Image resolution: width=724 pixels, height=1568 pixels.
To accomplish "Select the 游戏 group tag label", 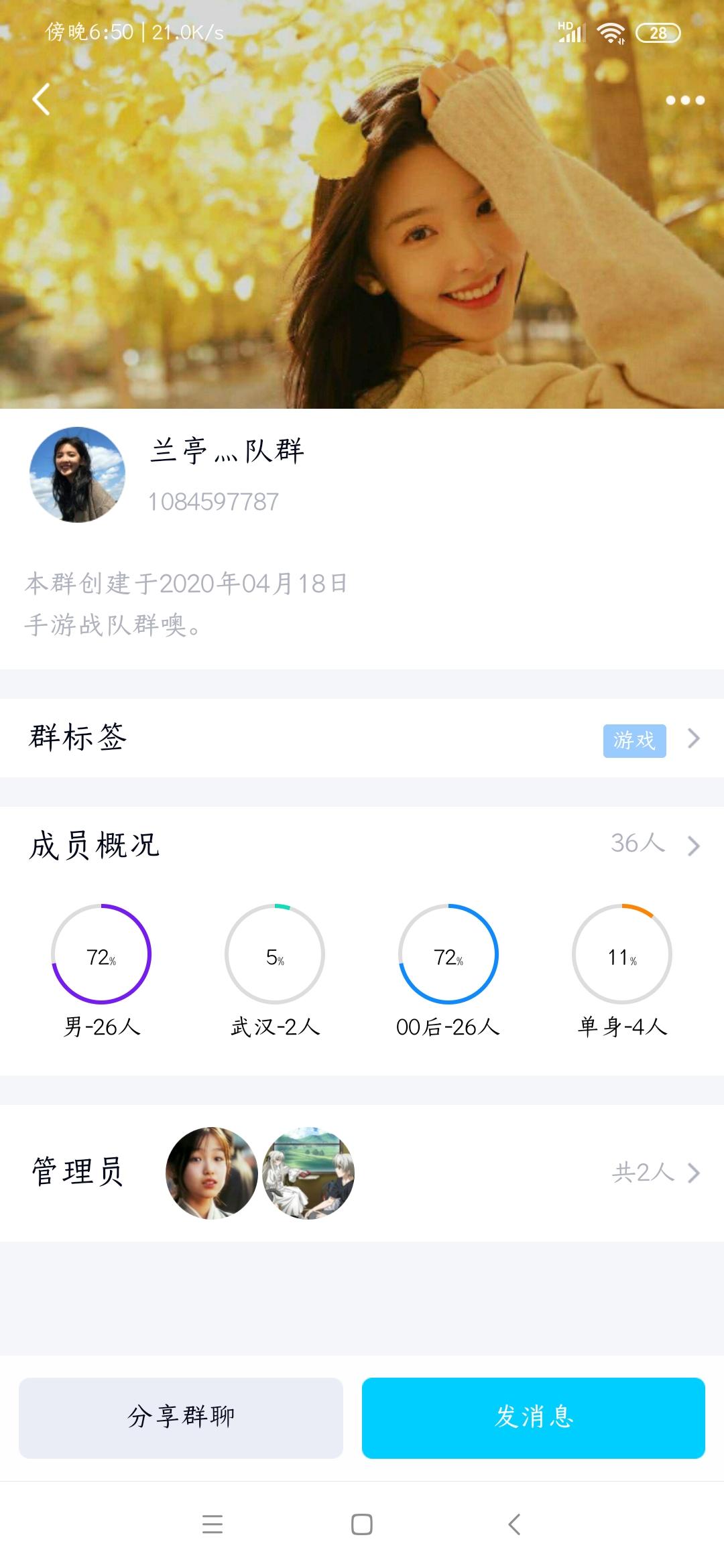I will tap(635, 740).
